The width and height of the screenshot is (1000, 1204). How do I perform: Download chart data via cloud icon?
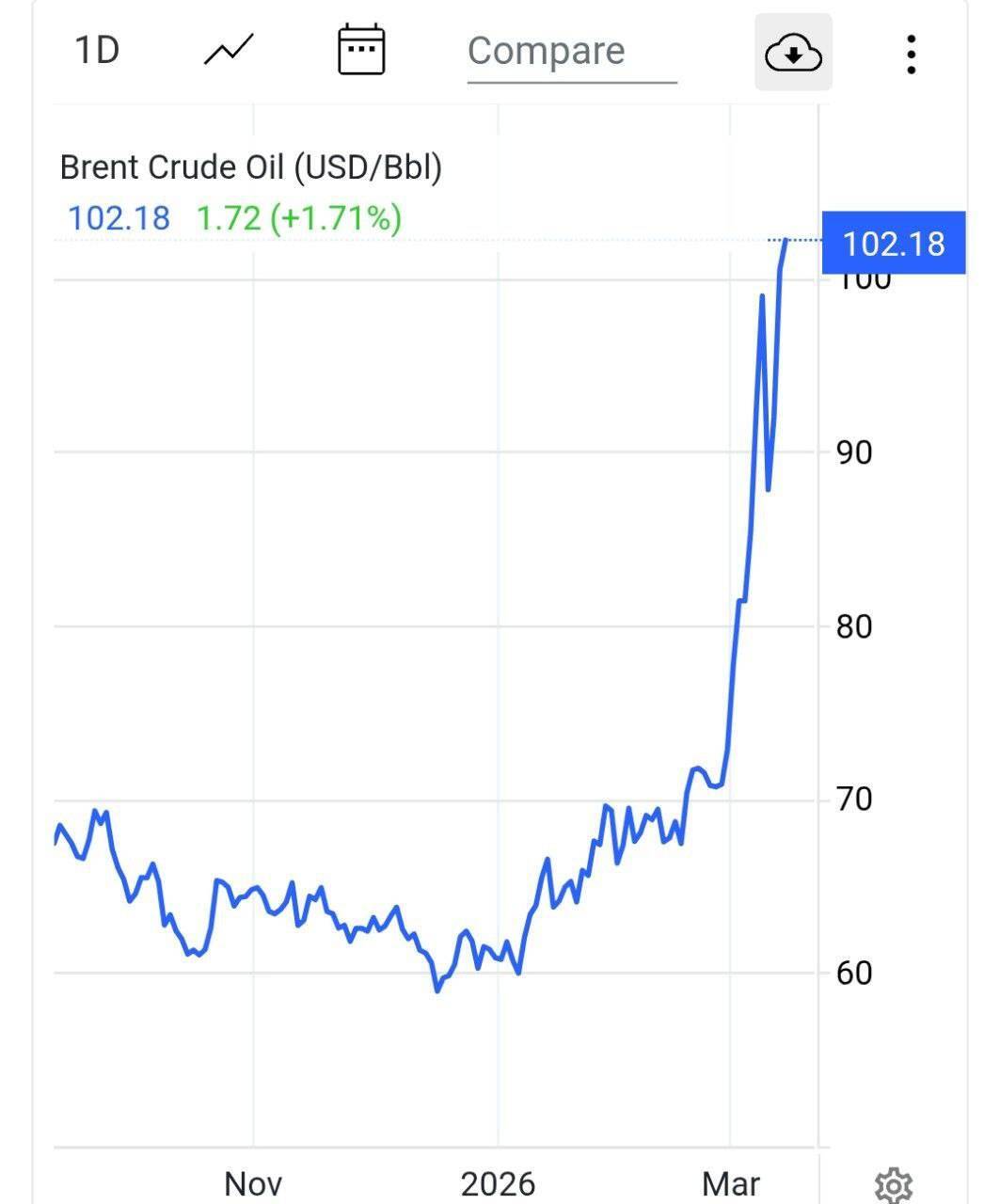pos(793,53)
